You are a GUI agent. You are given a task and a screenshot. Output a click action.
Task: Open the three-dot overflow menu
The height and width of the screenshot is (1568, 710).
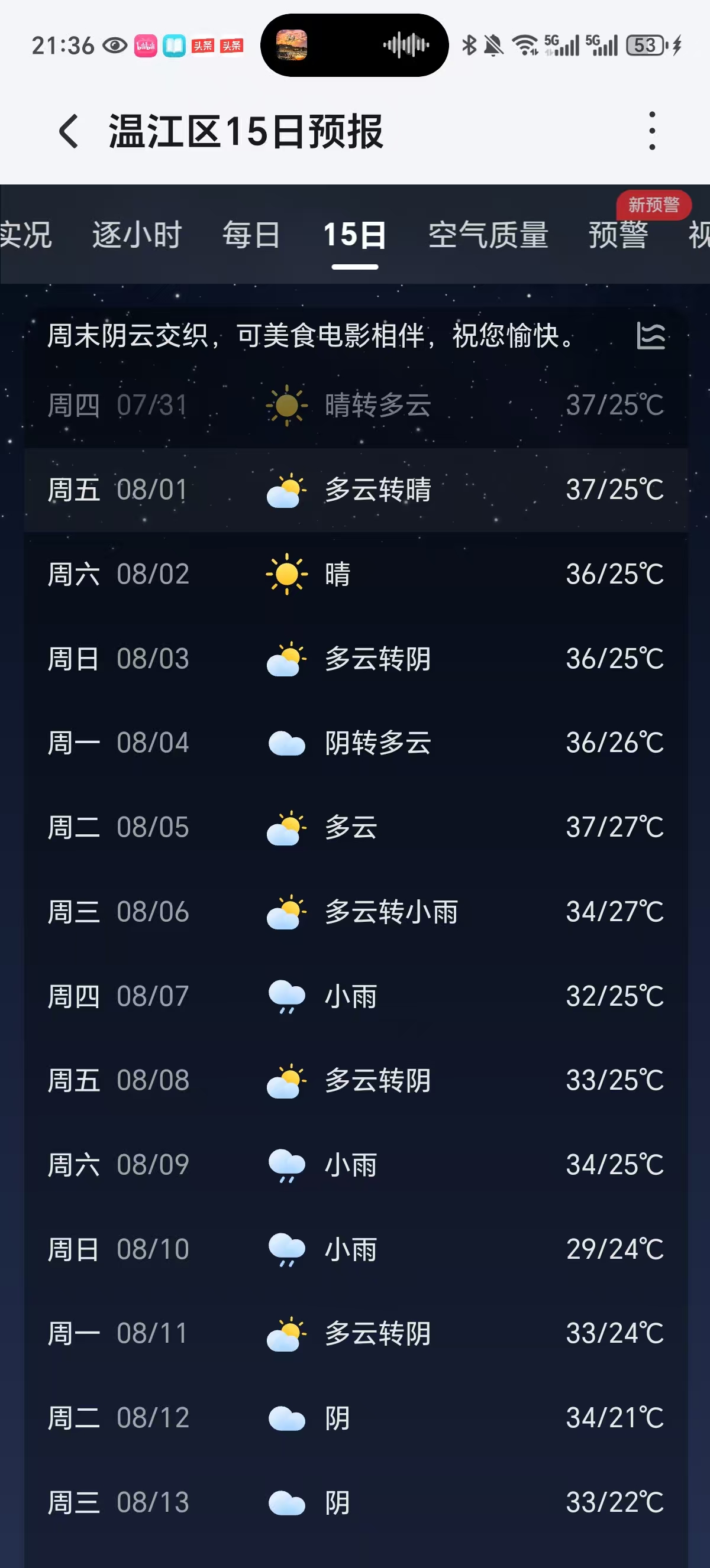click(x=651, y=131)
